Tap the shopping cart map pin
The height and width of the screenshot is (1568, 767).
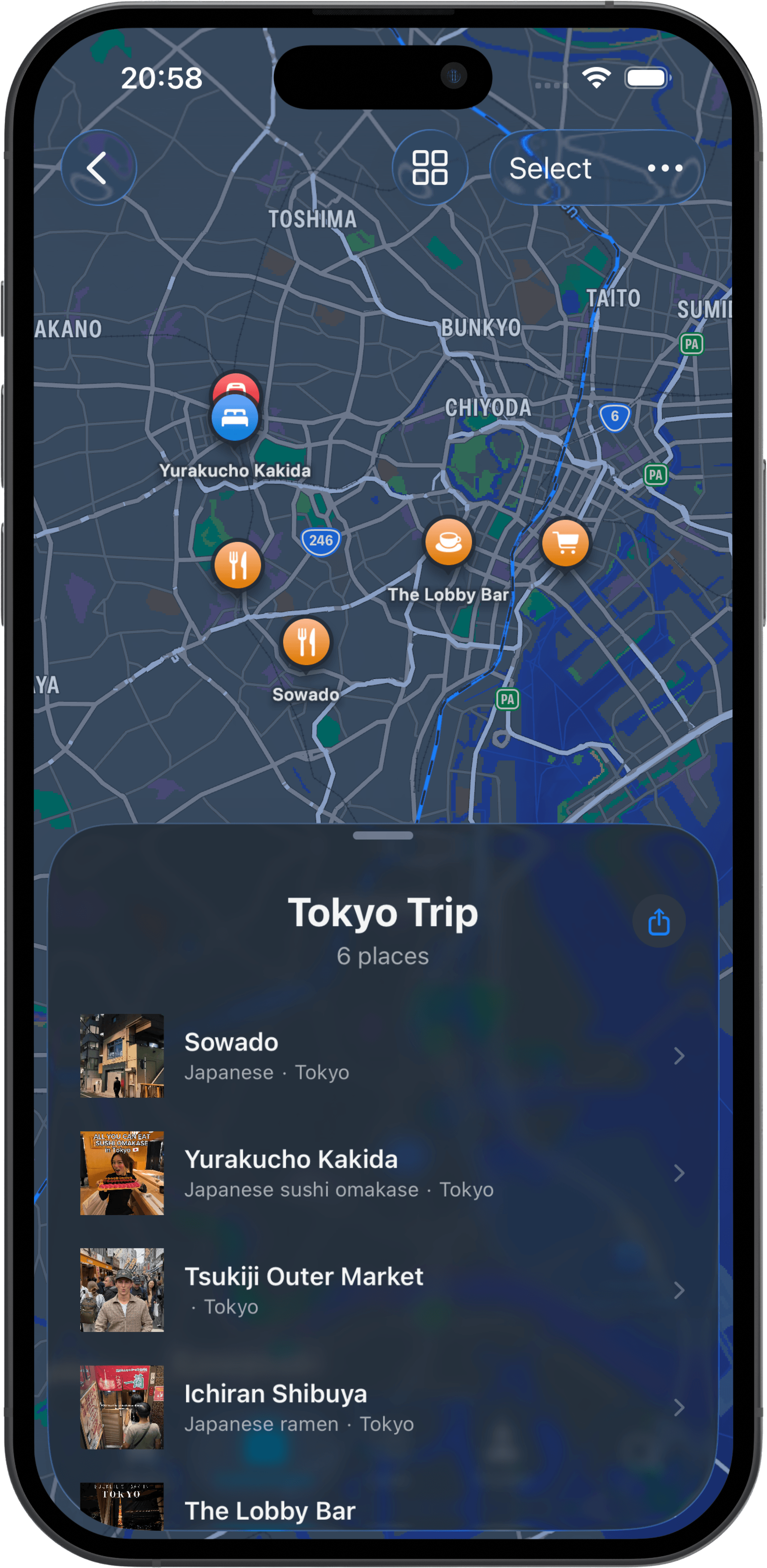click(x=565, y=543)
